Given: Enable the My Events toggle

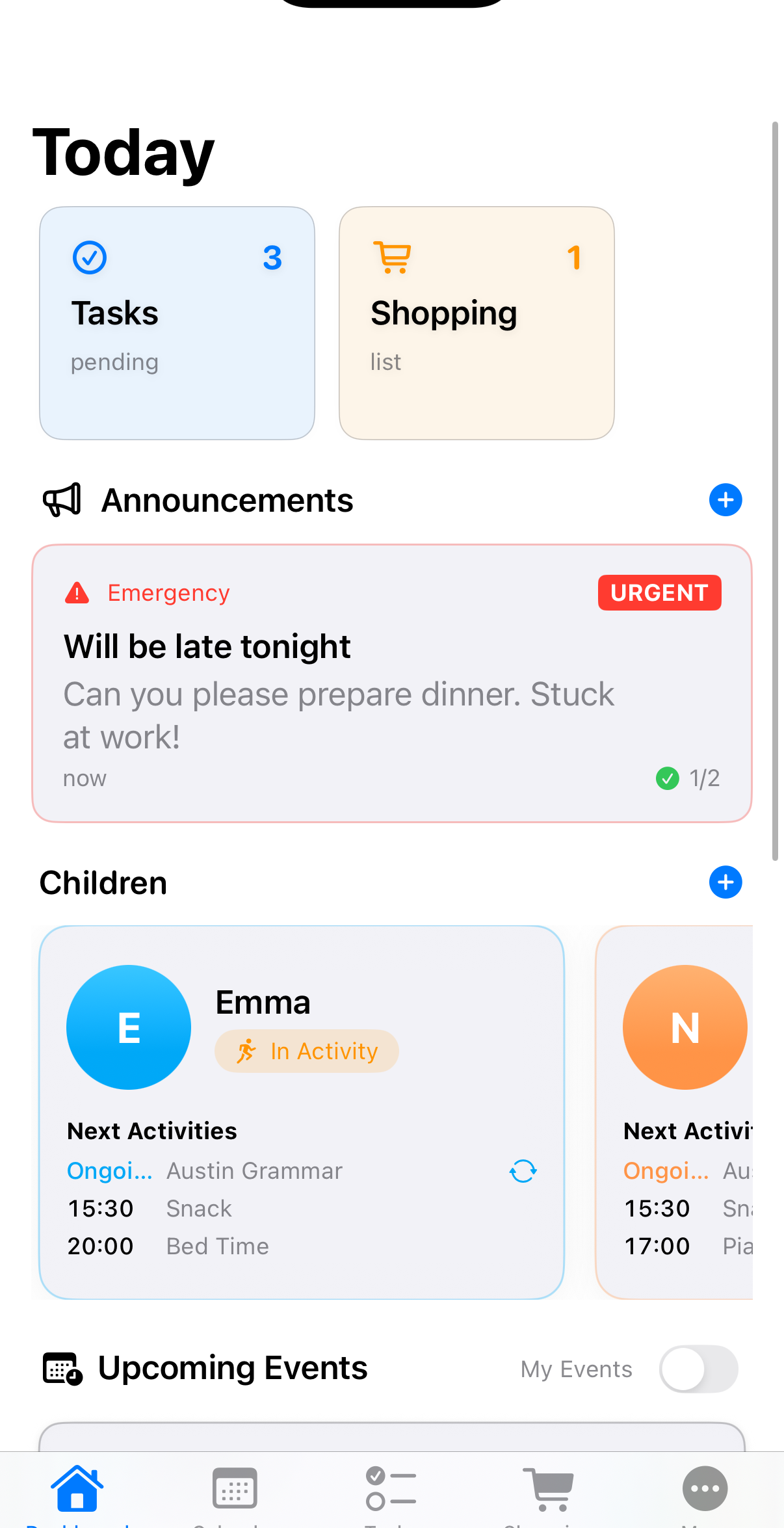Looking at the screenshot, I should 698,1369.
